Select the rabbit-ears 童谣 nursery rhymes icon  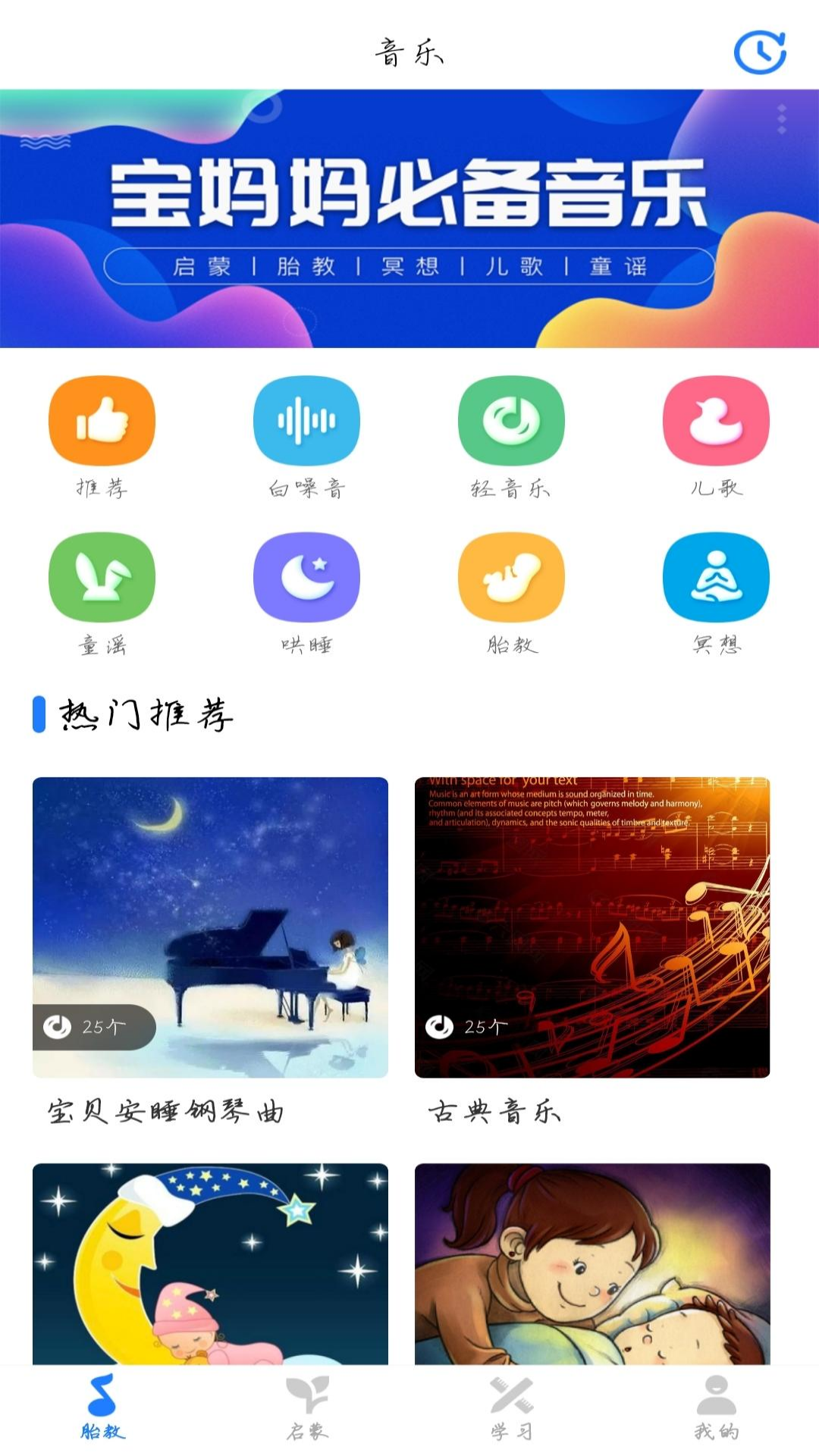click(x=102, y=578)
